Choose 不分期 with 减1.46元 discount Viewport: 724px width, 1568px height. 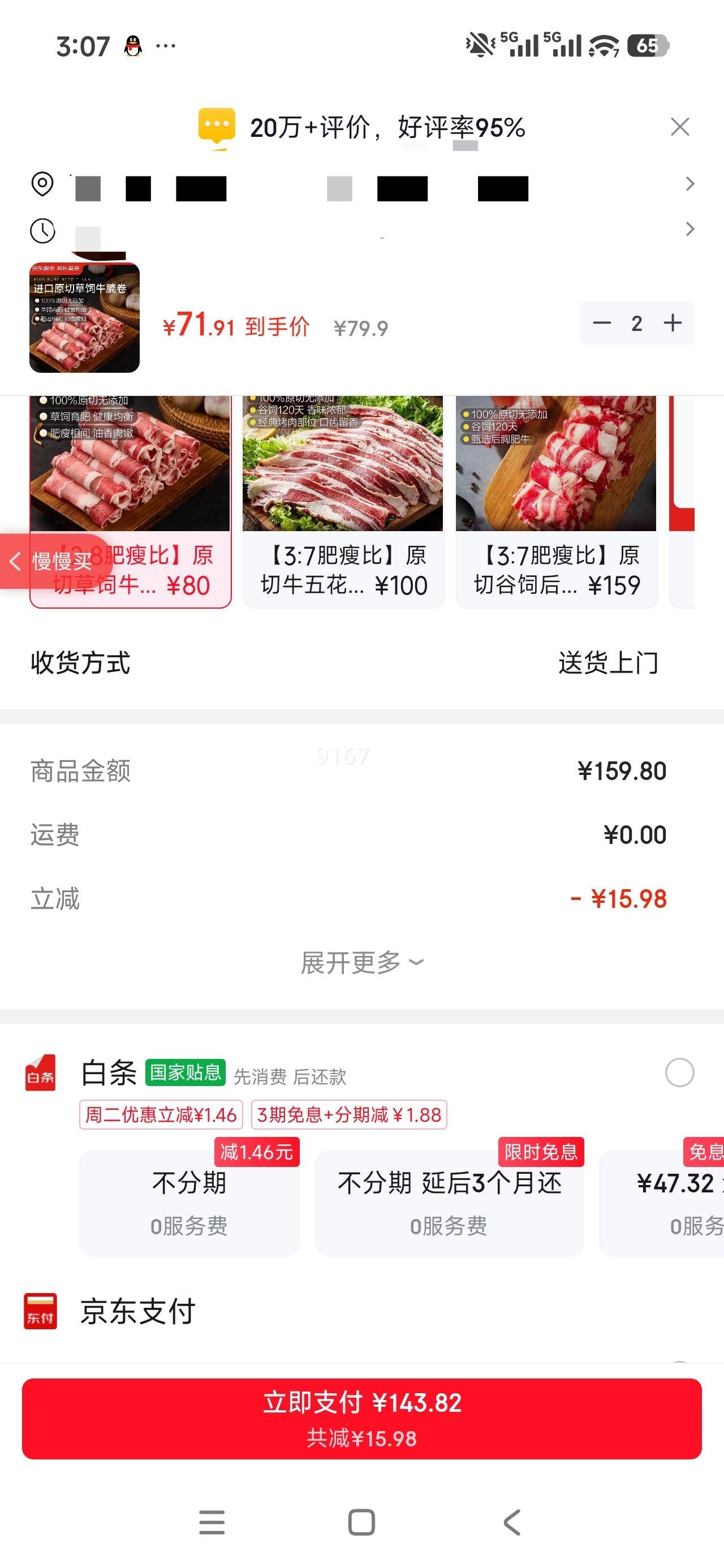[189, 1203]
